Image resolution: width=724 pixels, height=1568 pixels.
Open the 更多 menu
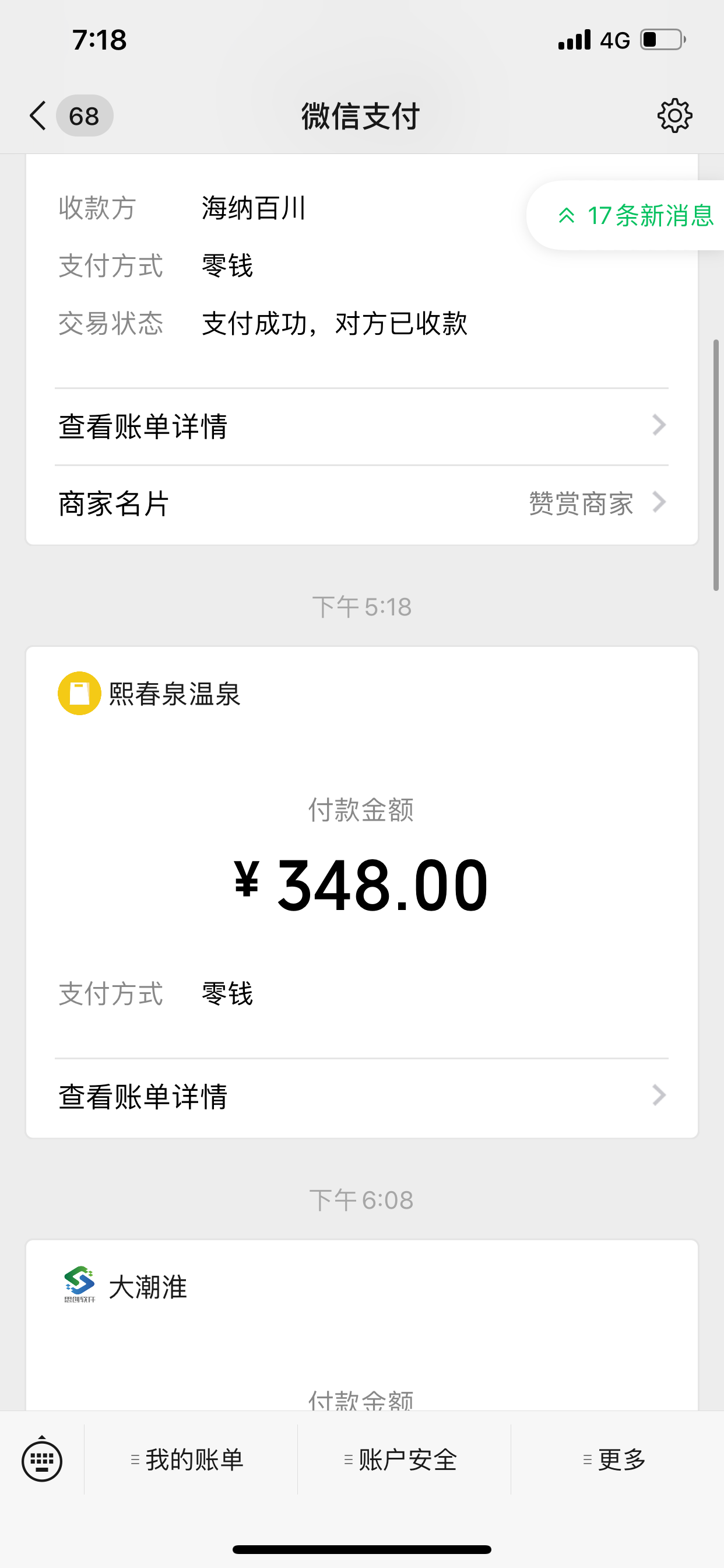tap(616, 1459)
